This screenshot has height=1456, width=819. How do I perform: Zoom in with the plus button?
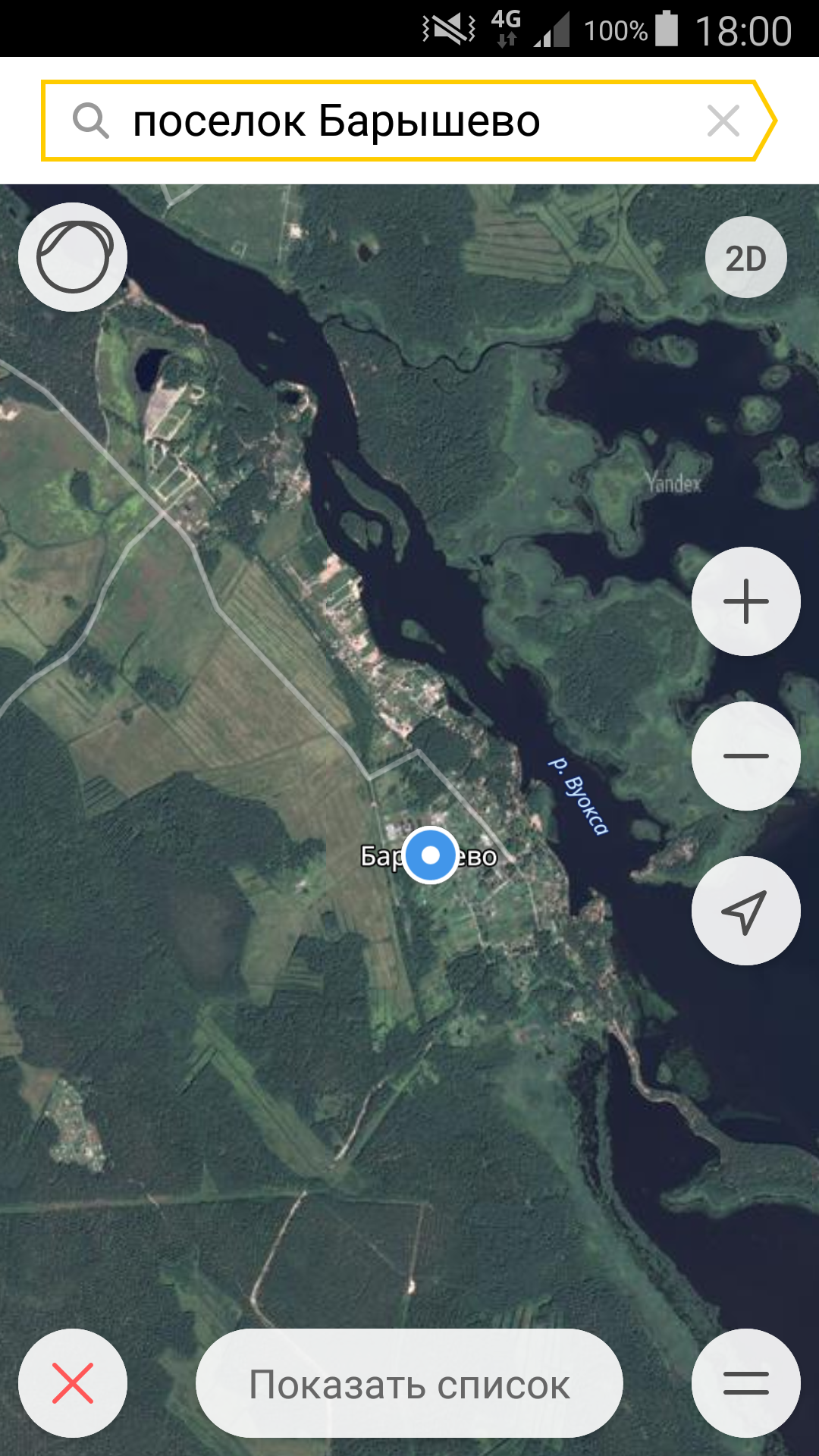pyautogui.click(x=746, y=601)
